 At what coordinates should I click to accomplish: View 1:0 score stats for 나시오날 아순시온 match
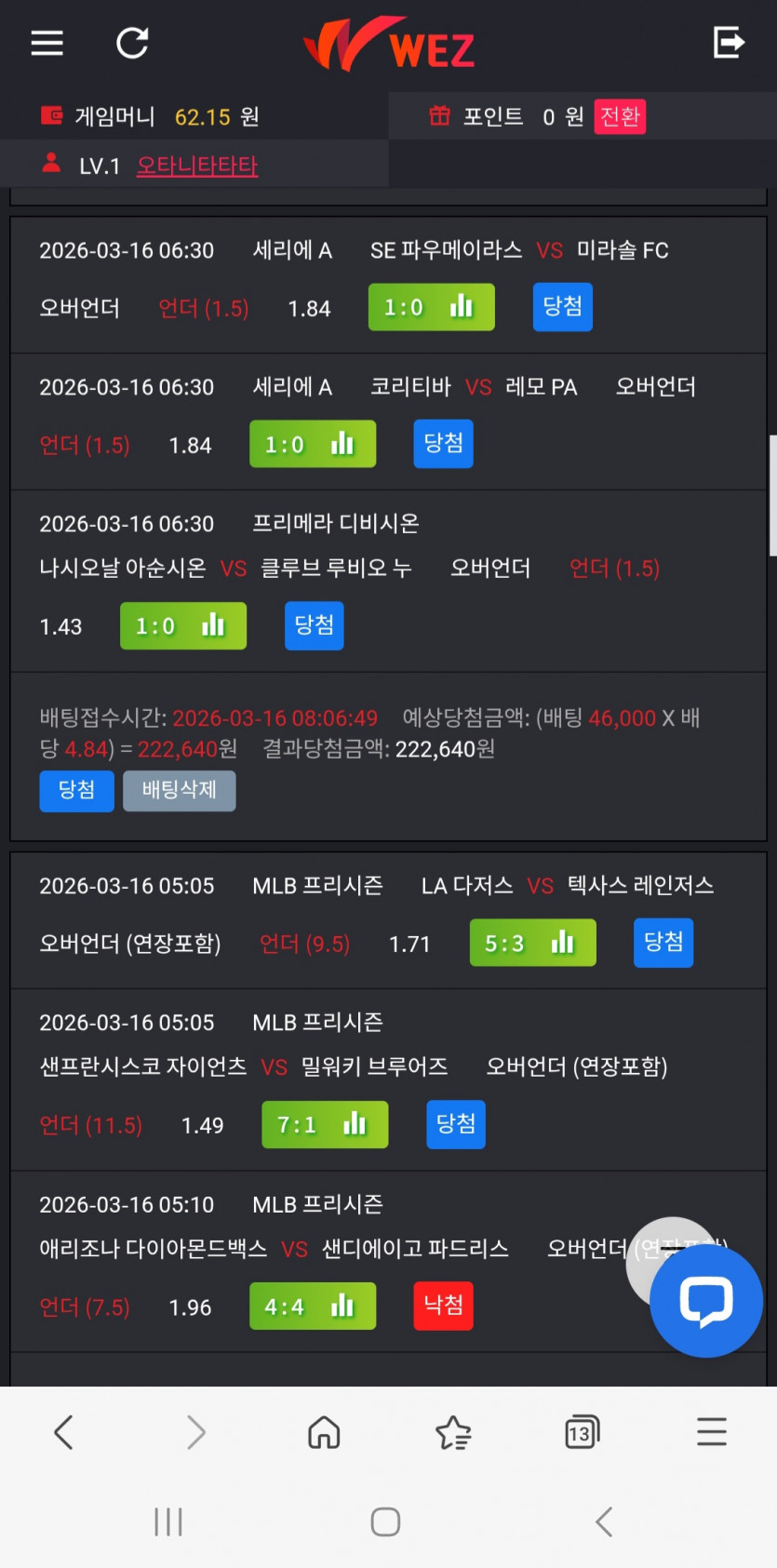point(183,625)
